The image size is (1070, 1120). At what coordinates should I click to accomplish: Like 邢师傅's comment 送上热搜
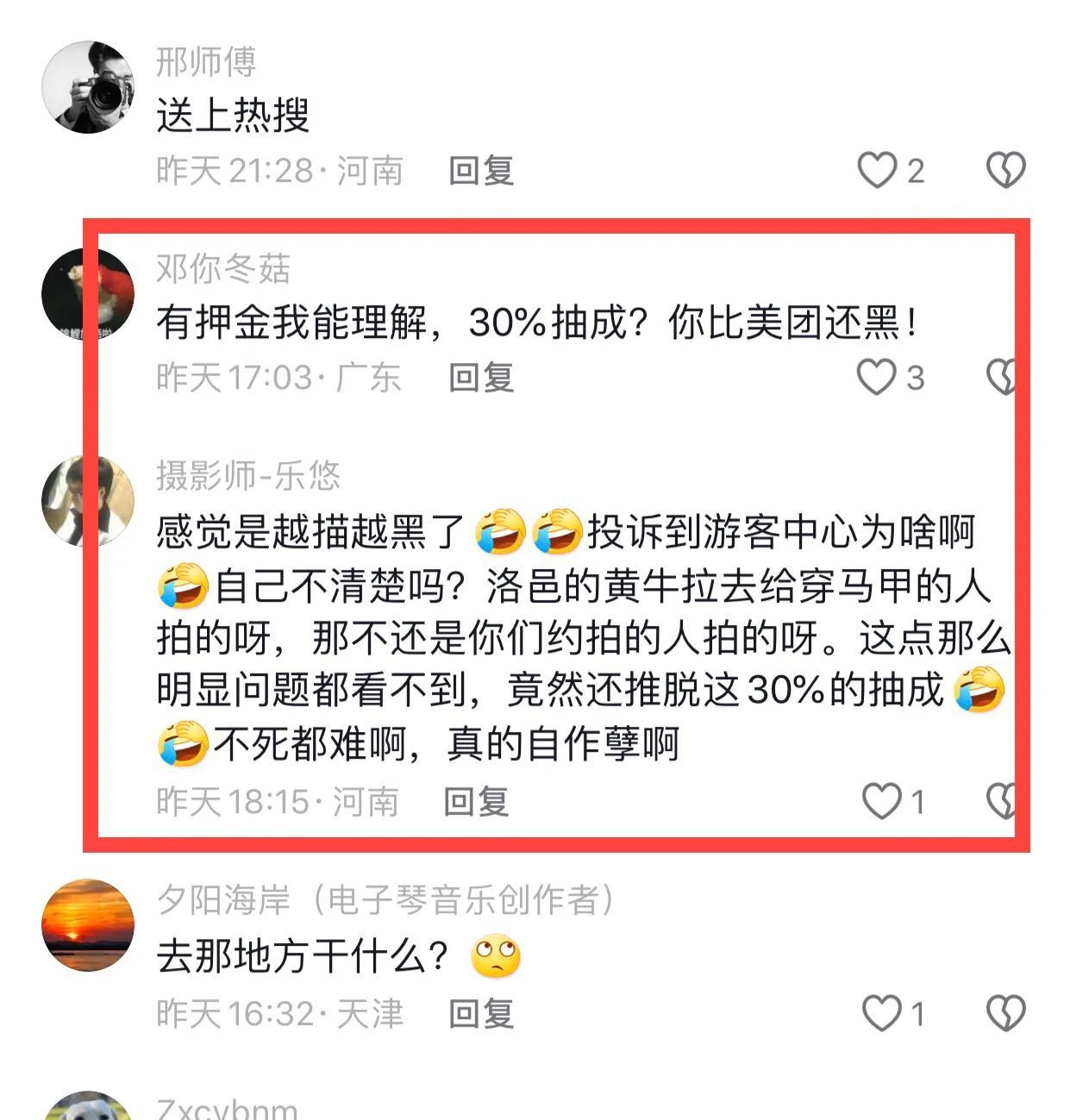coord(877,170)
